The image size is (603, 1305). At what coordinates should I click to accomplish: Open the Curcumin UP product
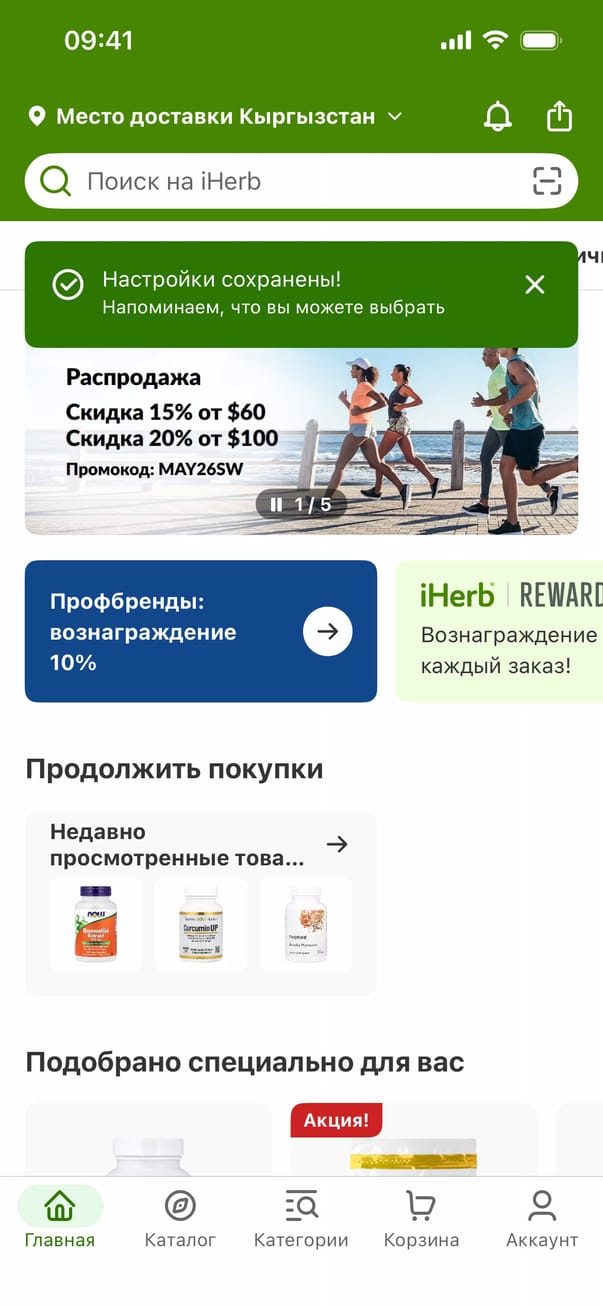point(201,924)
